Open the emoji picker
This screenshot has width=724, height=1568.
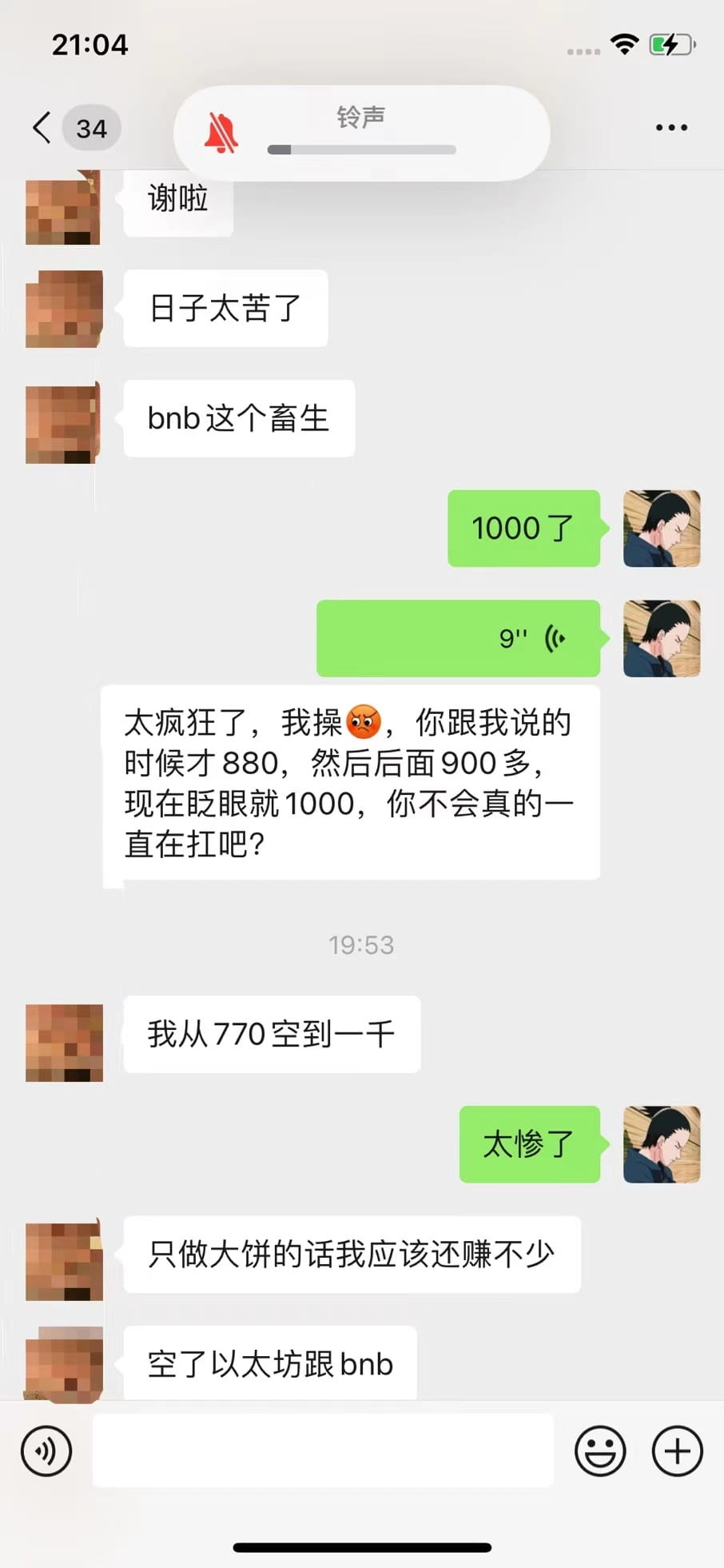point(599,1450)
